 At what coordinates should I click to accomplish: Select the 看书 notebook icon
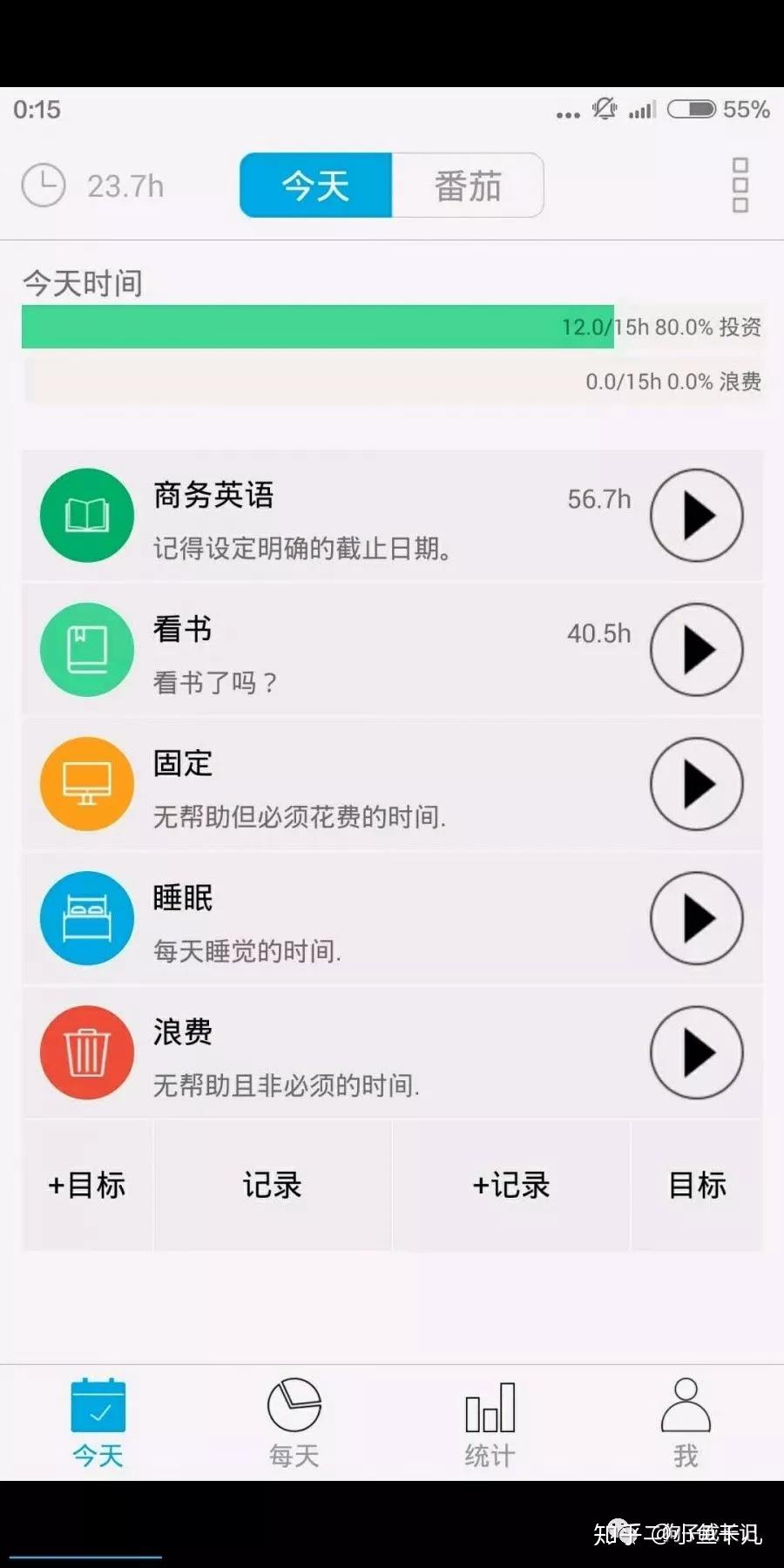click(x=86, y=650)
